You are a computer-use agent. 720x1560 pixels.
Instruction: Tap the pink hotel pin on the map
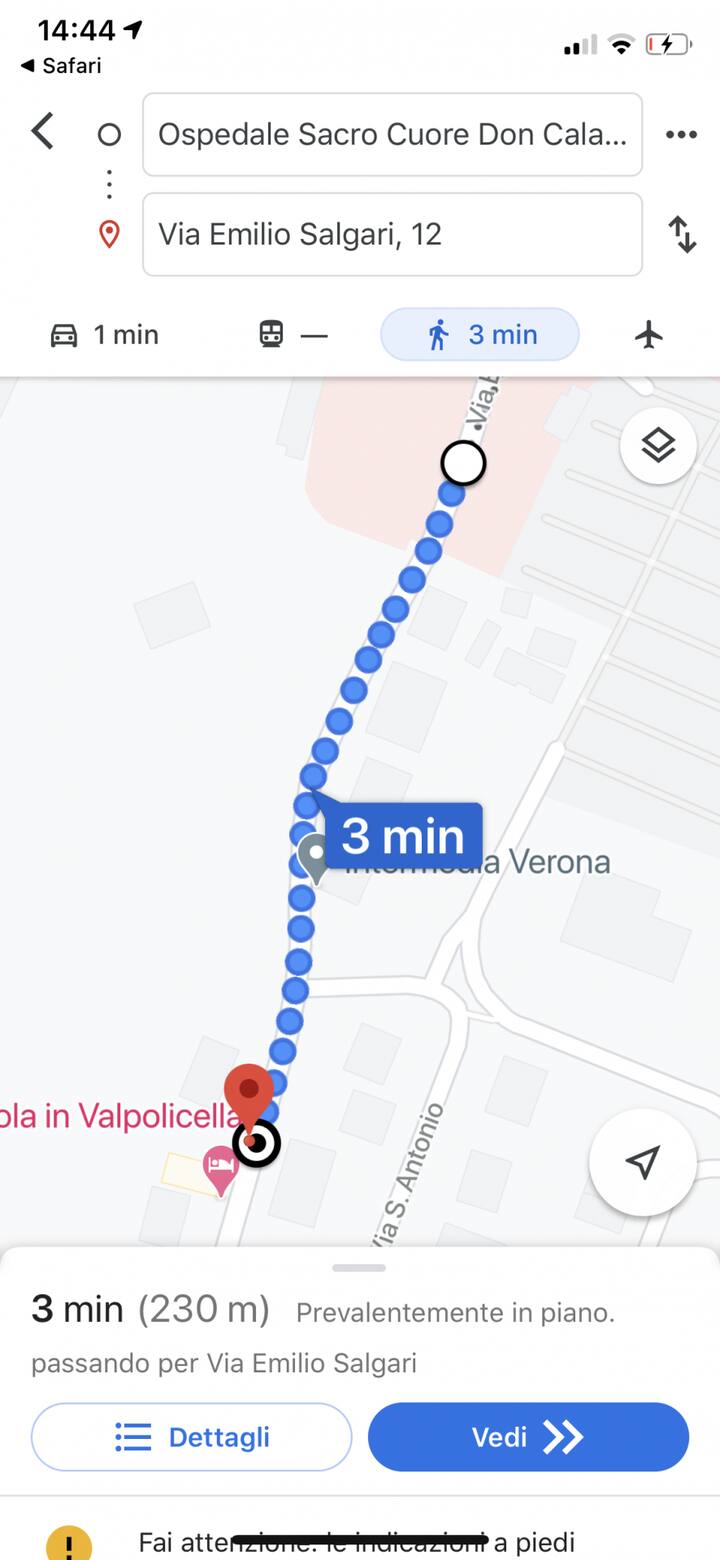(x=219, y=1170)
